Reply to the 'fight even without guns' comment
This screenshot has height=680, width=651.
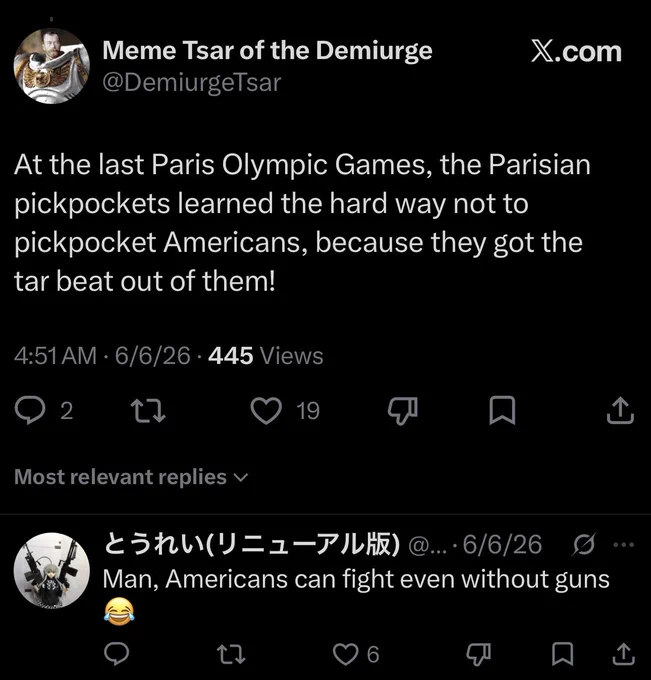coord(117,654)
